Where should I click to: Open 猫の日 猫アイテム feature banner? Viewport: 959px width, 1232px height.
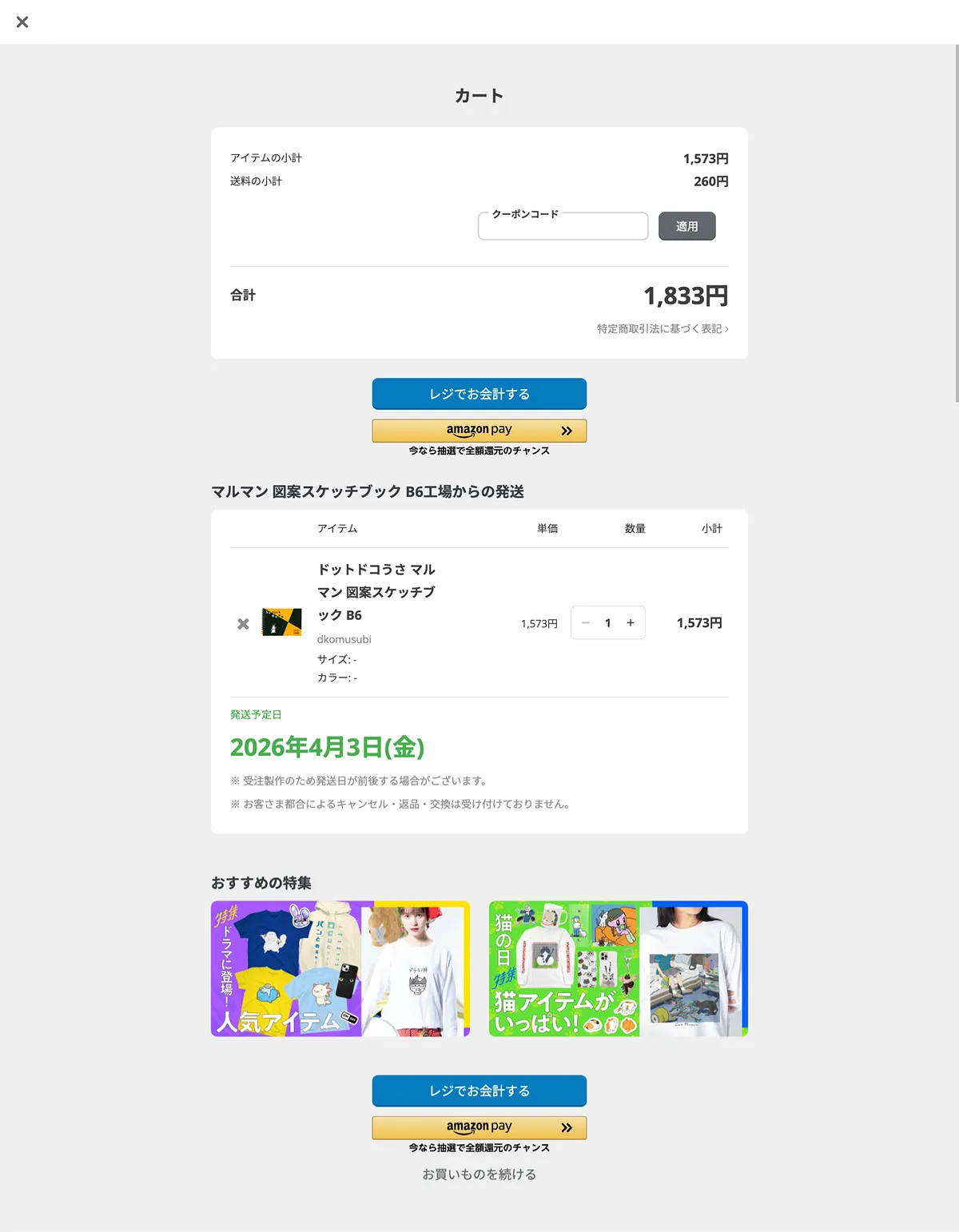coord(618,969)
